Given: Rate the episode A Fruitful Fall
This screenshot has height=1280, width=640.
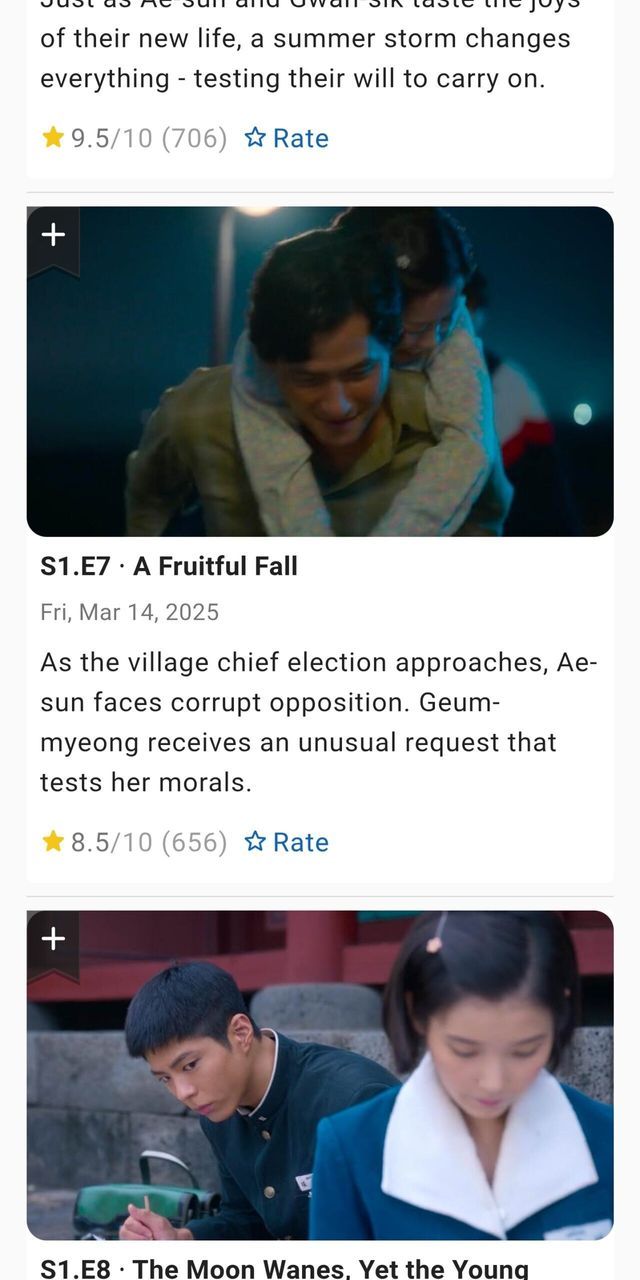Looking at the screenshot, I should [x=287, y=842].
